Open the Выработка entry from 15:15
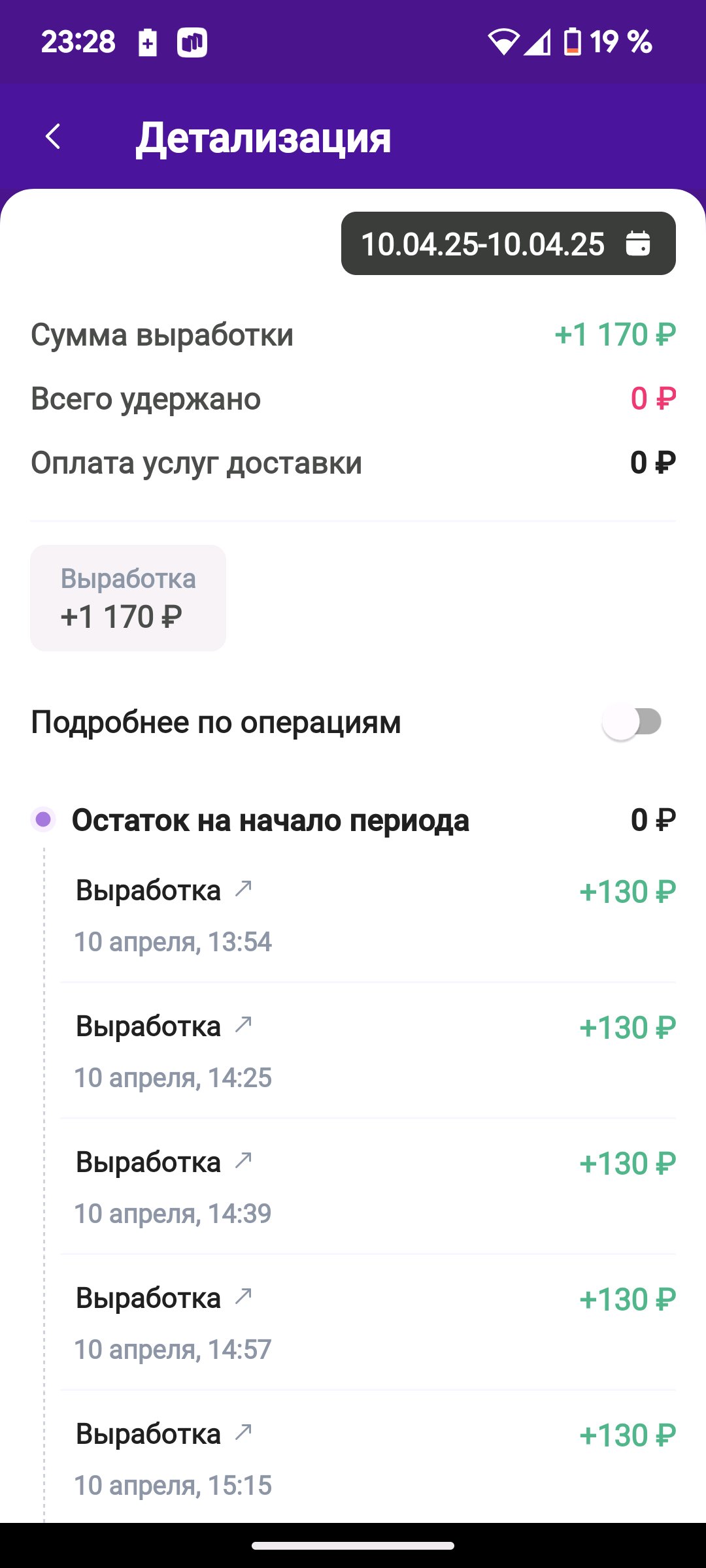The image size is (706, 1568). (369, 1458)
